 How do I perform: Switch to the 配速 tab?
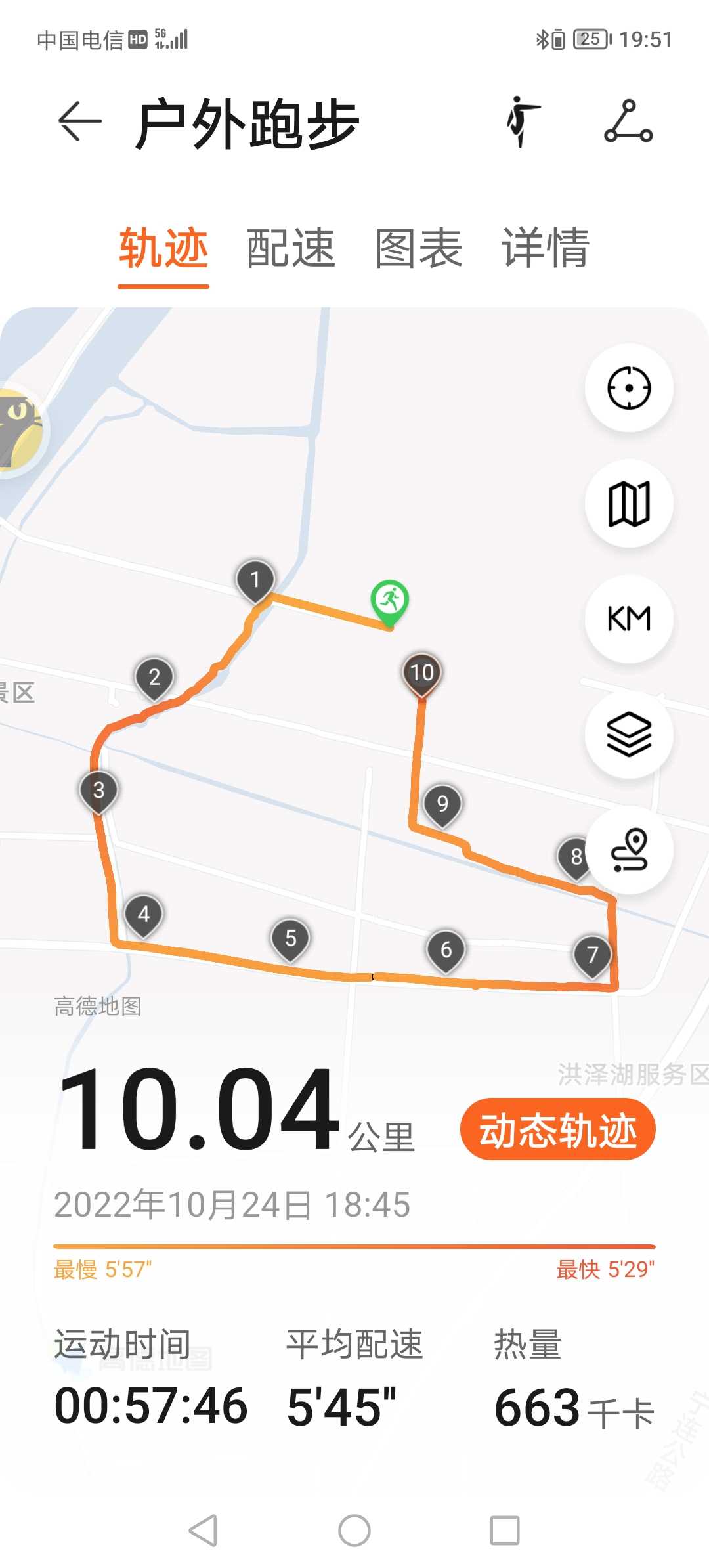(291, 248)
